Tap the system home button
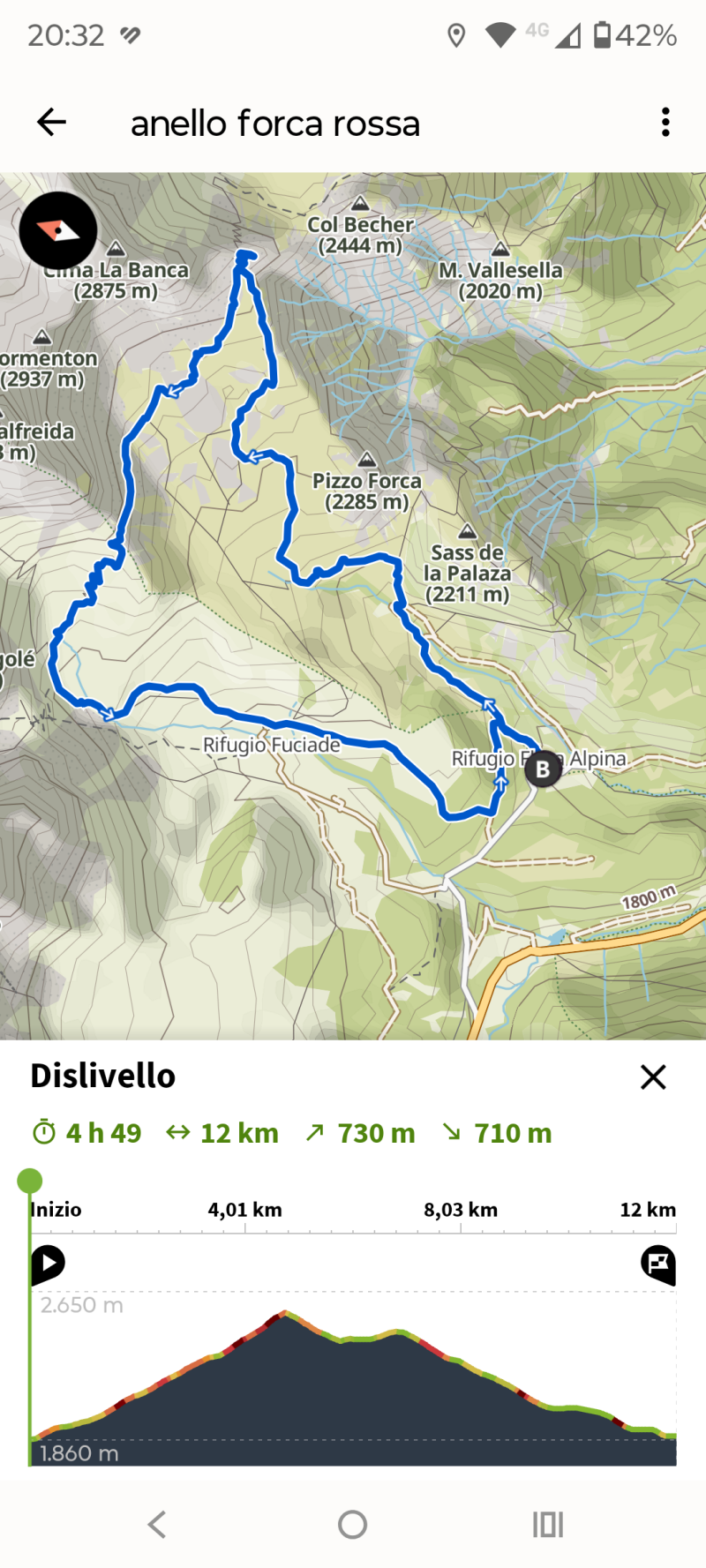This screenshot has height=1568, width=706. pos(352,1524)
